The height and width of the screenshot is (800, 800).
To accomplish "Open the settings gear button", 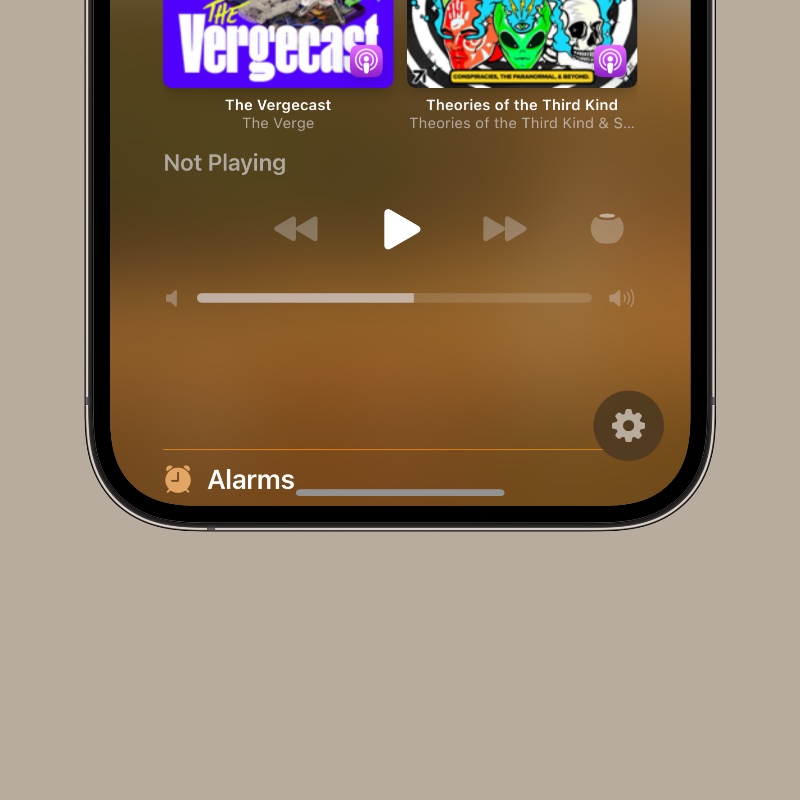I will click(628, 426).
